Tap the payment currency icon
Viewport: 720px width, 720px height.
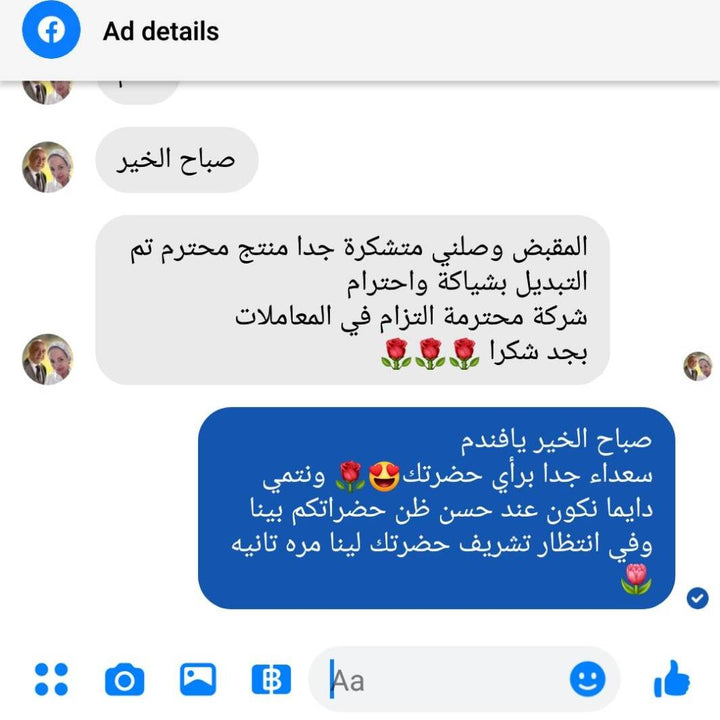[x=270, y=679]
